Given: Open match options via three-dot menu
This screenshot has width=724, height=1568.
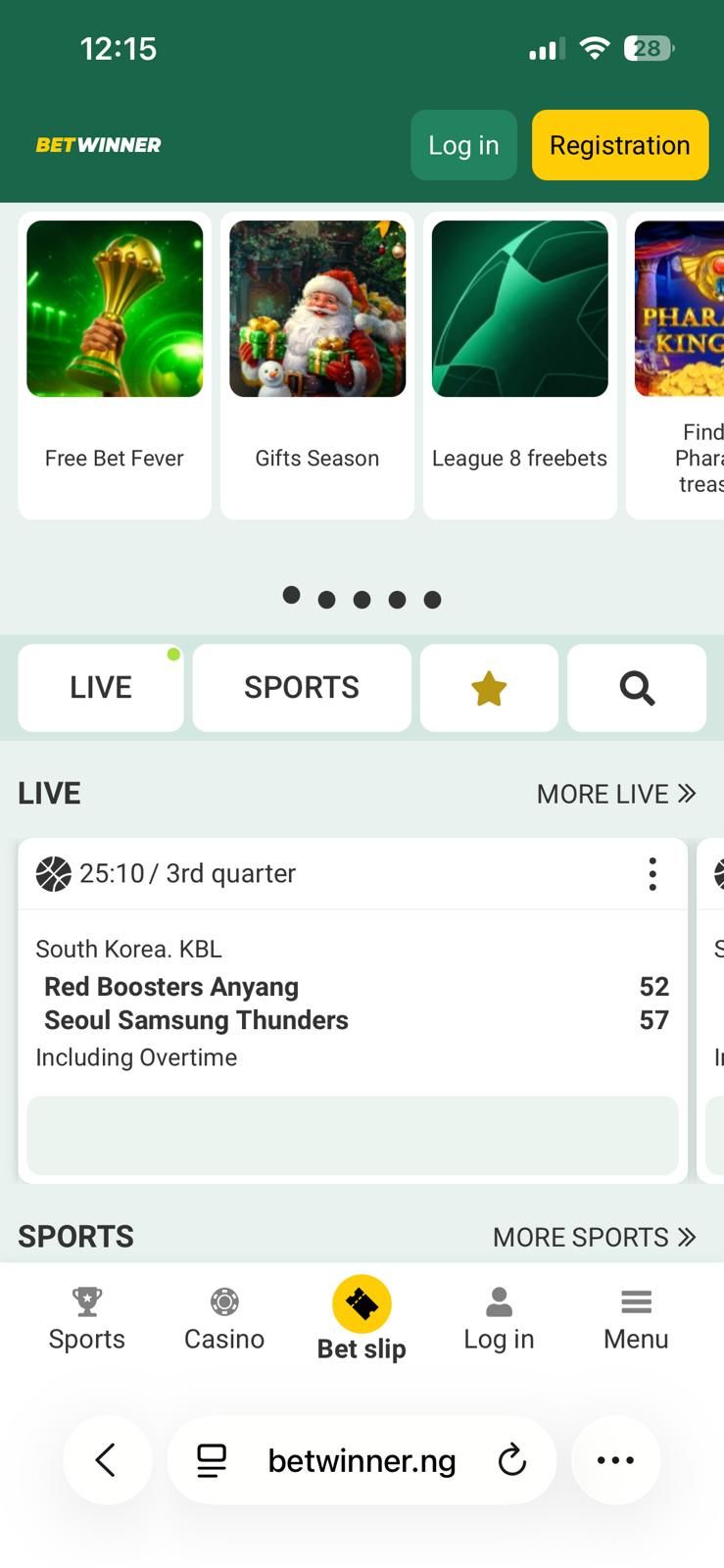Looking at the screenshot, I should 652,873.
